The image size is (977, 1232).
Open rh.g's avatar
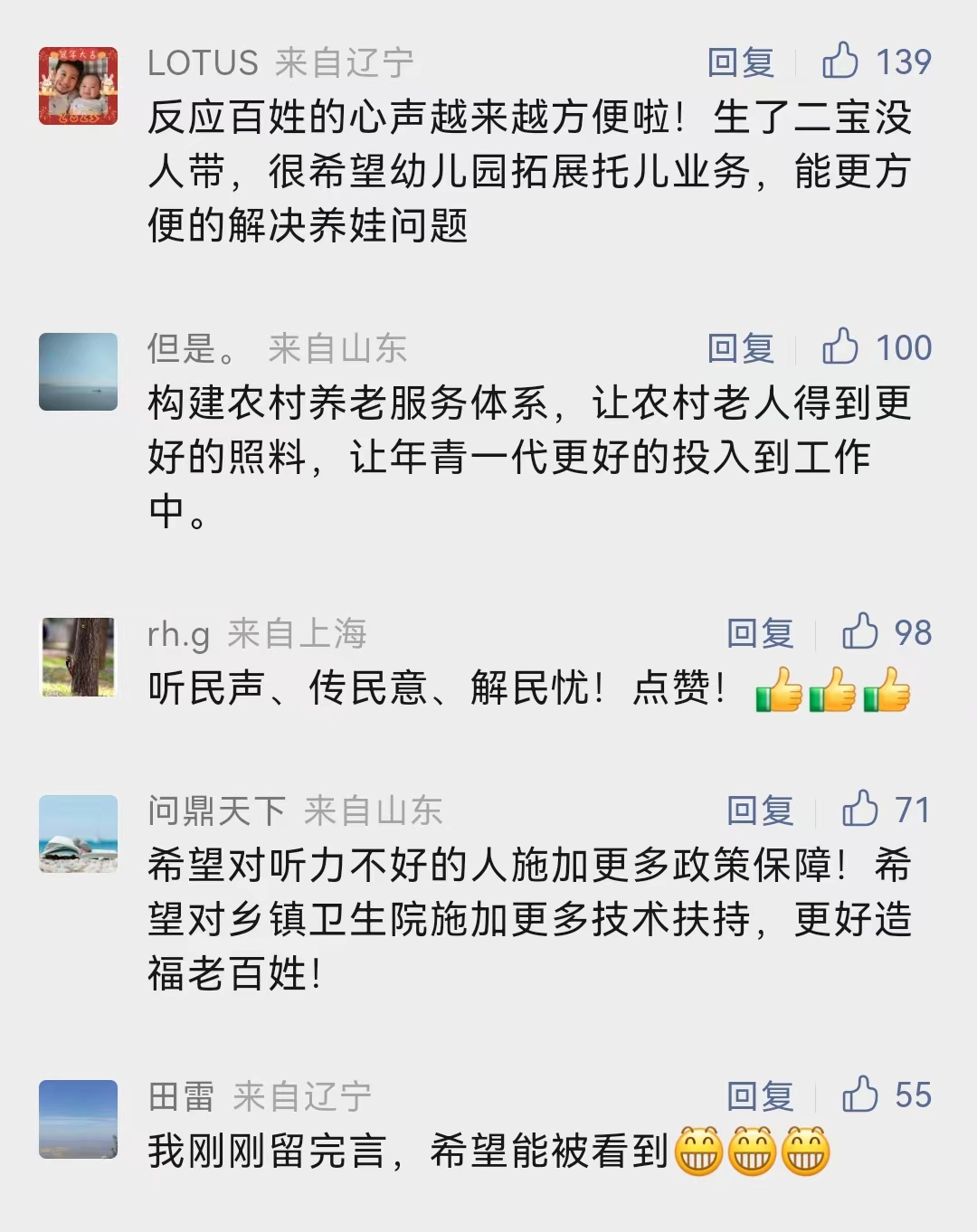click(x=79, y=657)
